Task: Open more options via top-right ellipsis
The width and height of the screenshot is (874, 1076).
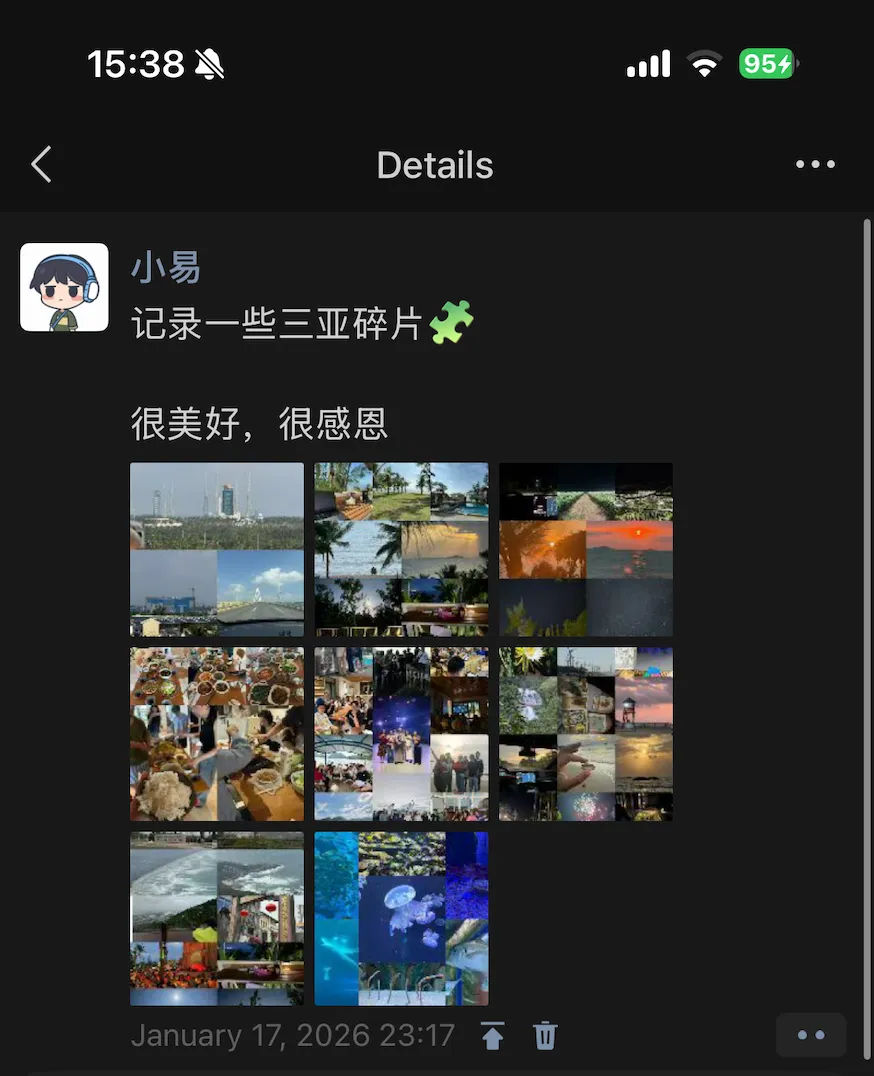Action: tap(815, 164)
